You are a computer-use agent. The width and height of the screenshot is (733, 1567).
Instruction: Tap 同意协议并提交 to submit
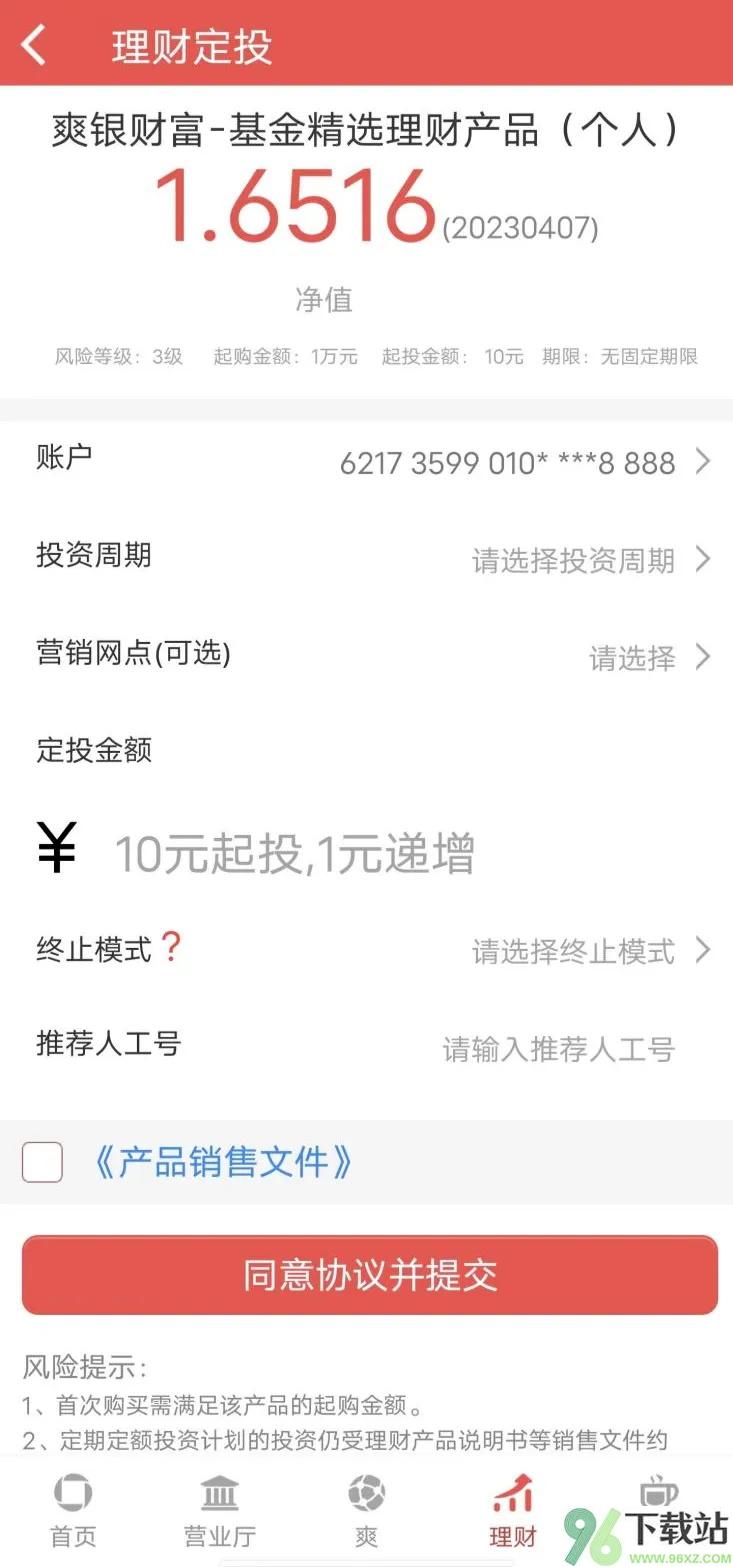point(370,1275)
